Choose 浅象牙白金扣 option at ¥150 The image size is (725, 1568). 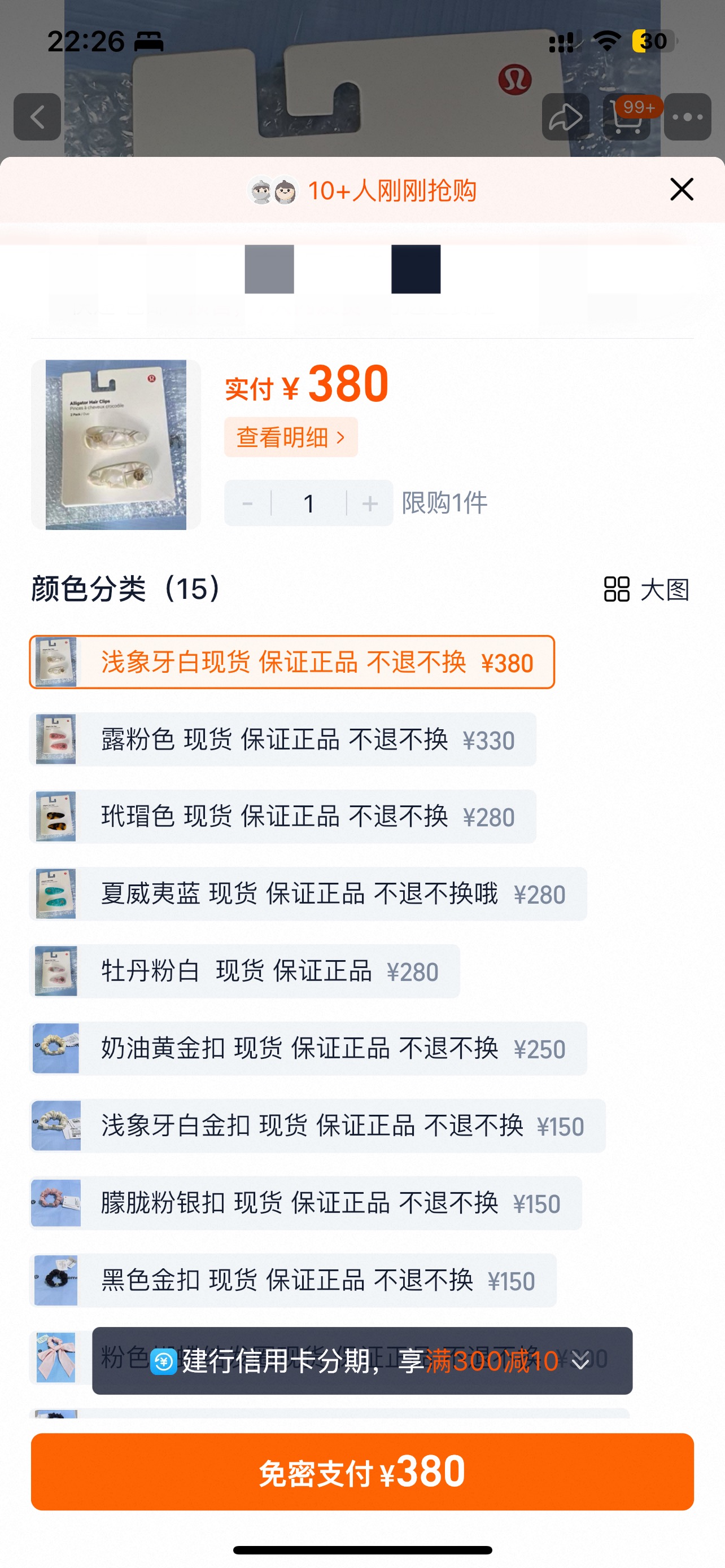point(317,1126)
